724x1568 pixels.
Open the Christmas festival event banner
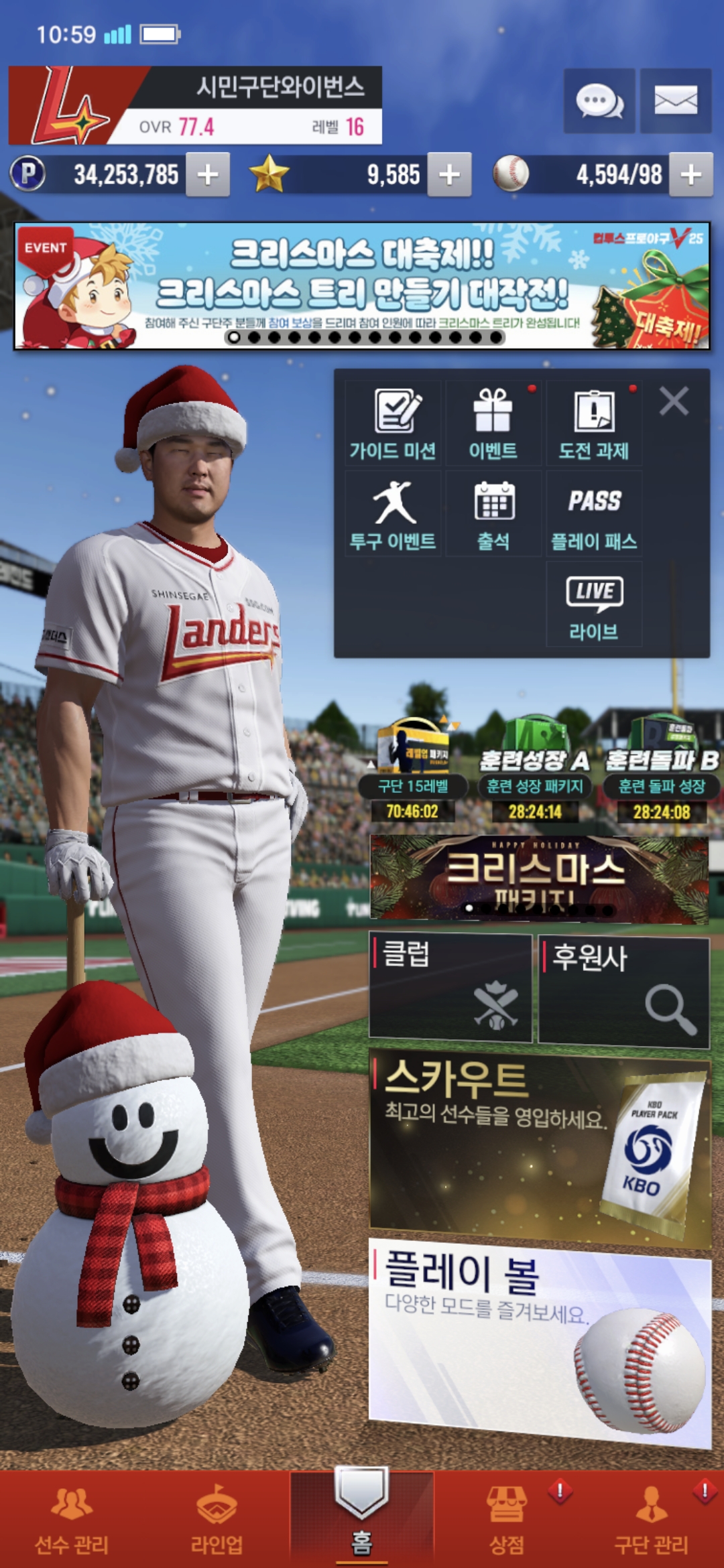pos(362,286)
